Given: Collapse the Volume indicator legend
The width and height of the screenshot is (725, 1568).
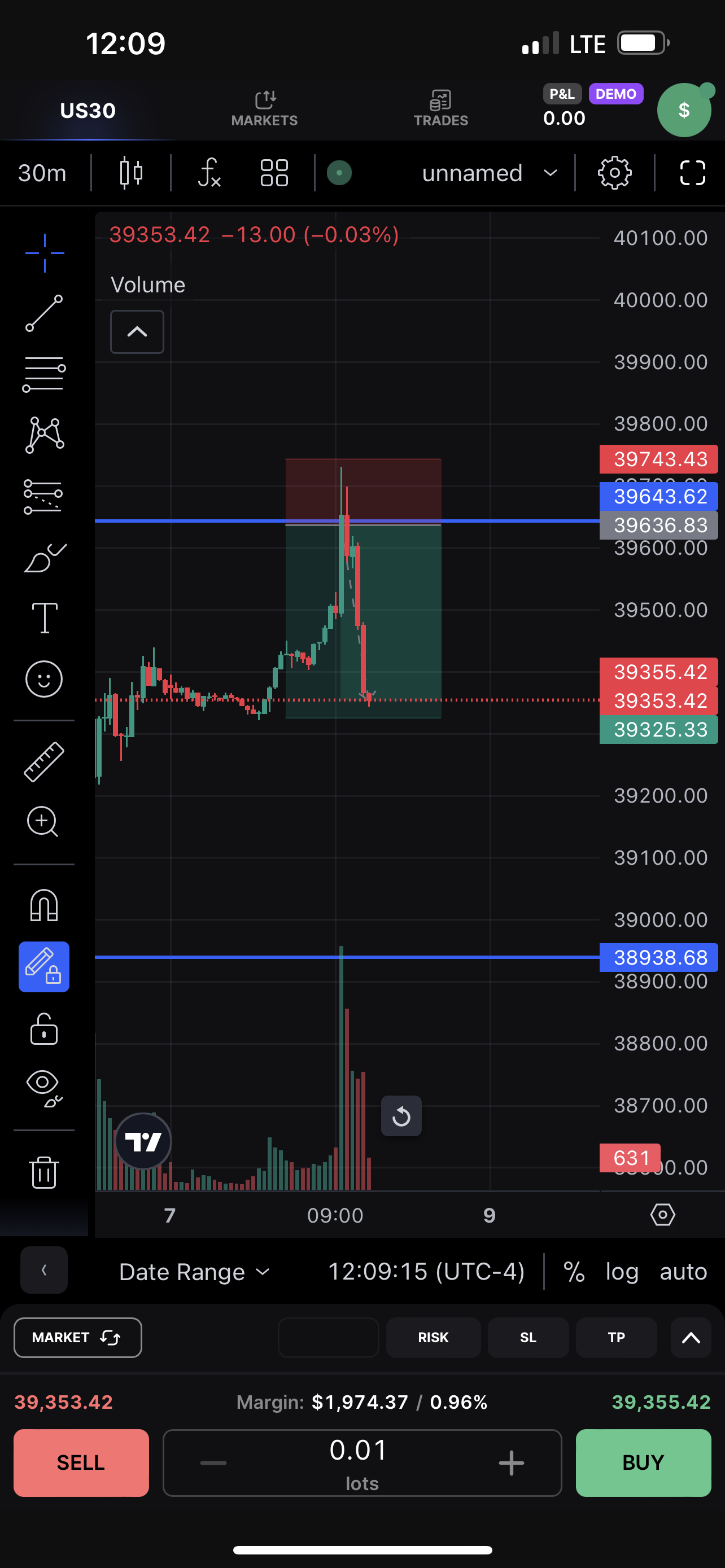Looking at the screenshot, I should [137, 332].
